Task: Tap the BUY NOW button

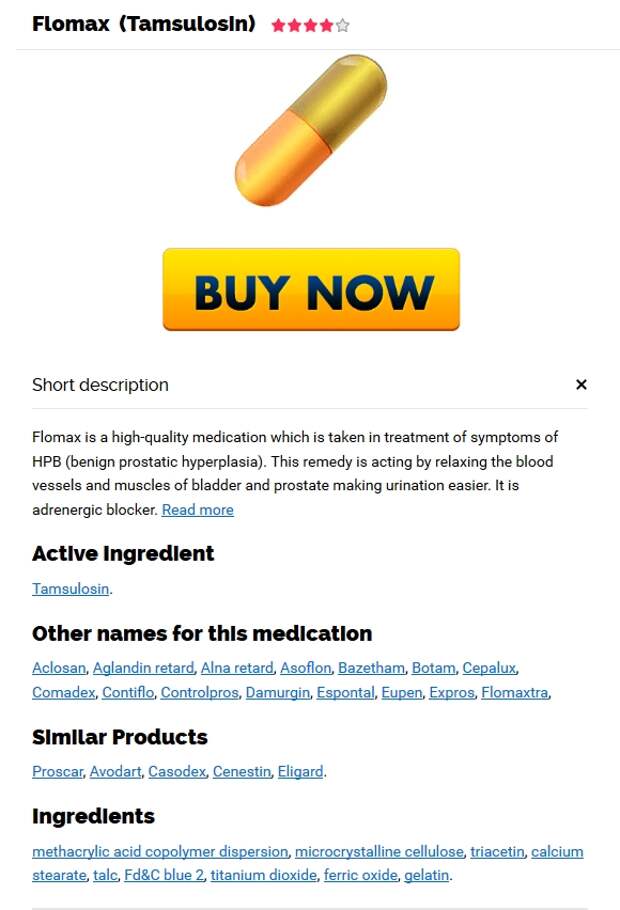Action: [x=311, y=289]
